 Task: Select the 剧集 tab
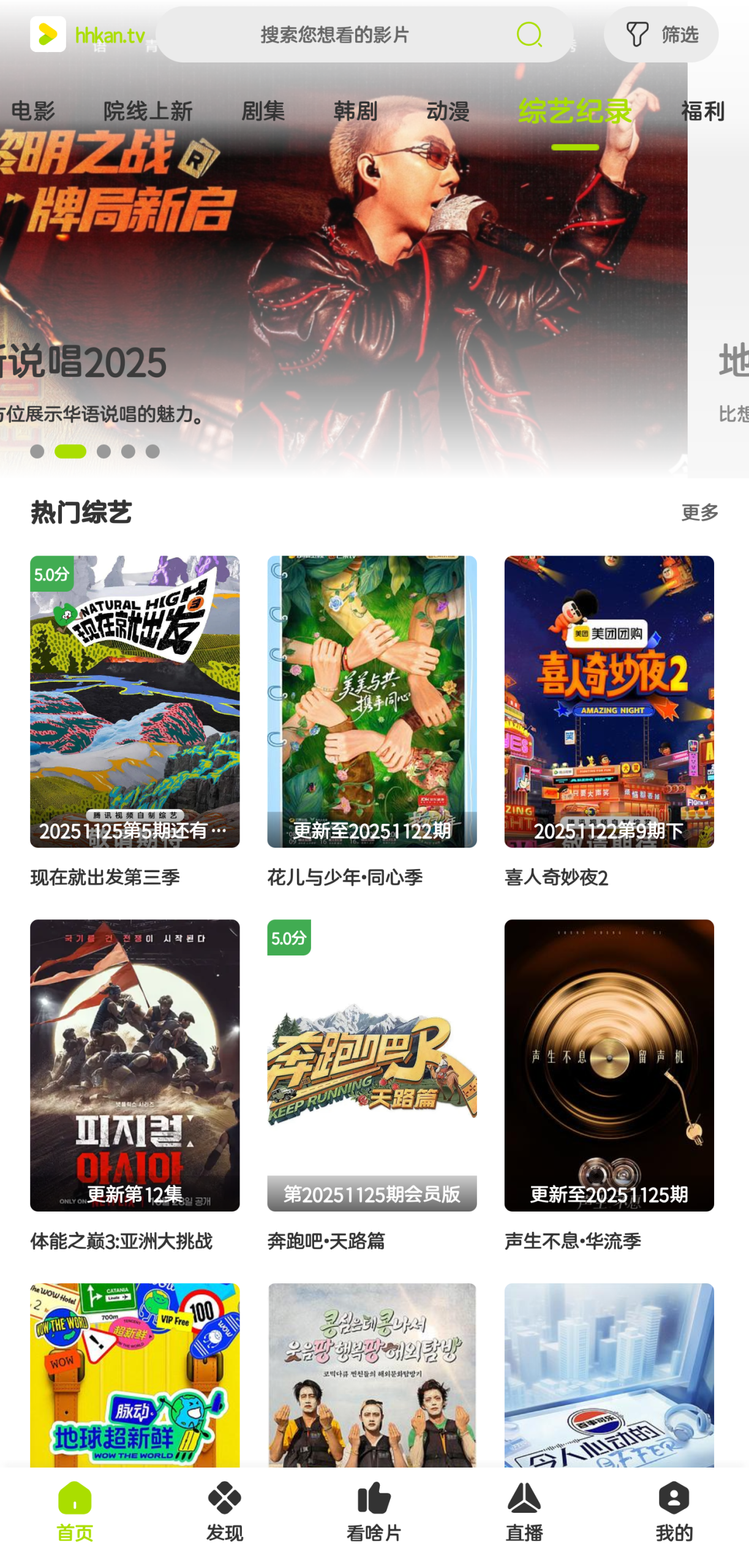(263, 111)
